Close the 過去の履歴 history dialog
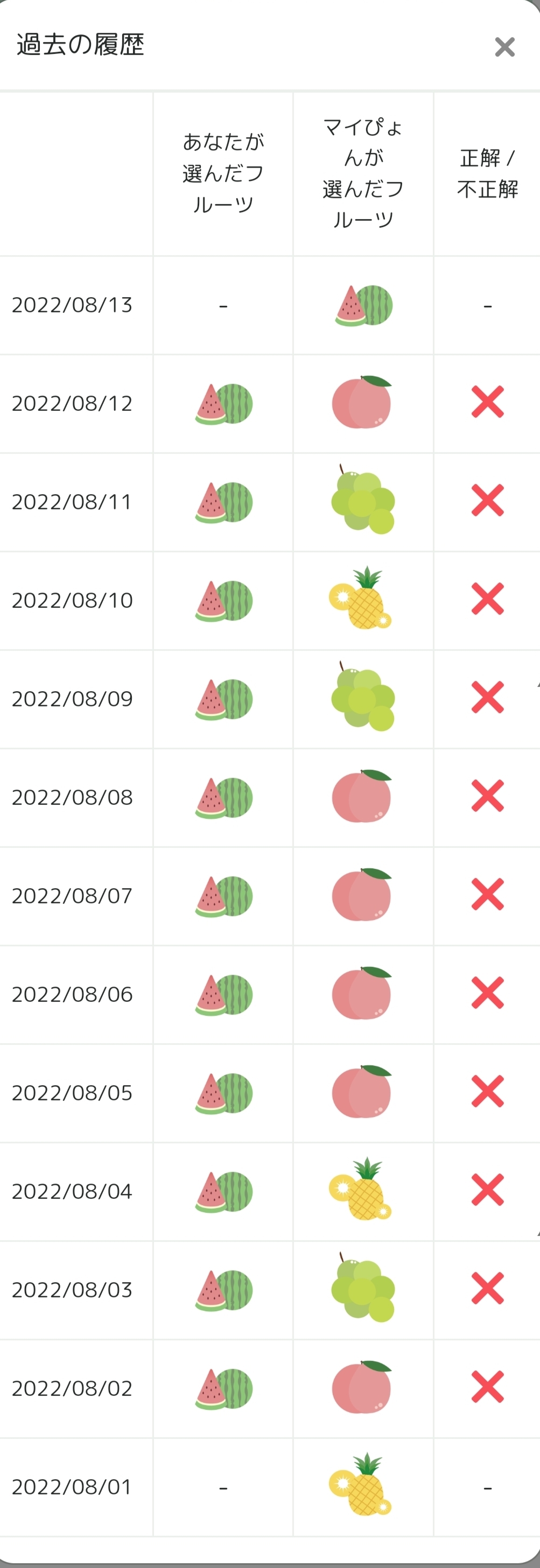Screen dimensions: 540x1568 [504, 47]
